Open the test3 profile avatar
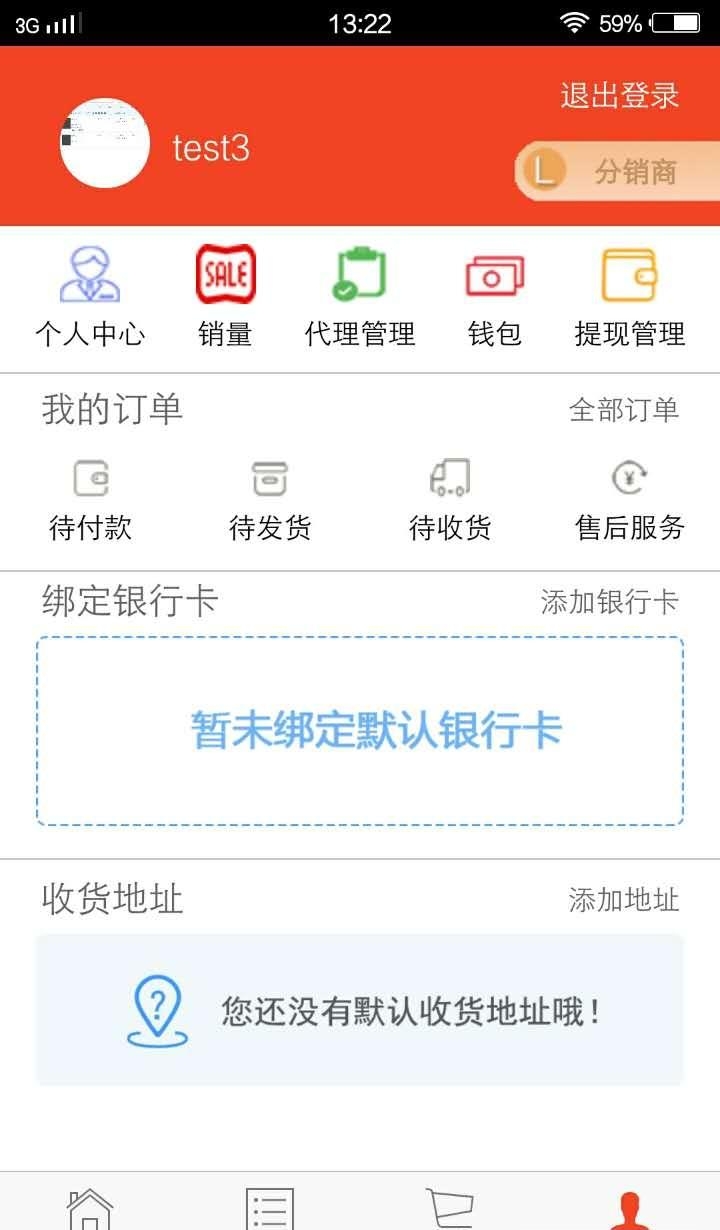This screenshot has height=1230, width=720. [x=105, y=143]
